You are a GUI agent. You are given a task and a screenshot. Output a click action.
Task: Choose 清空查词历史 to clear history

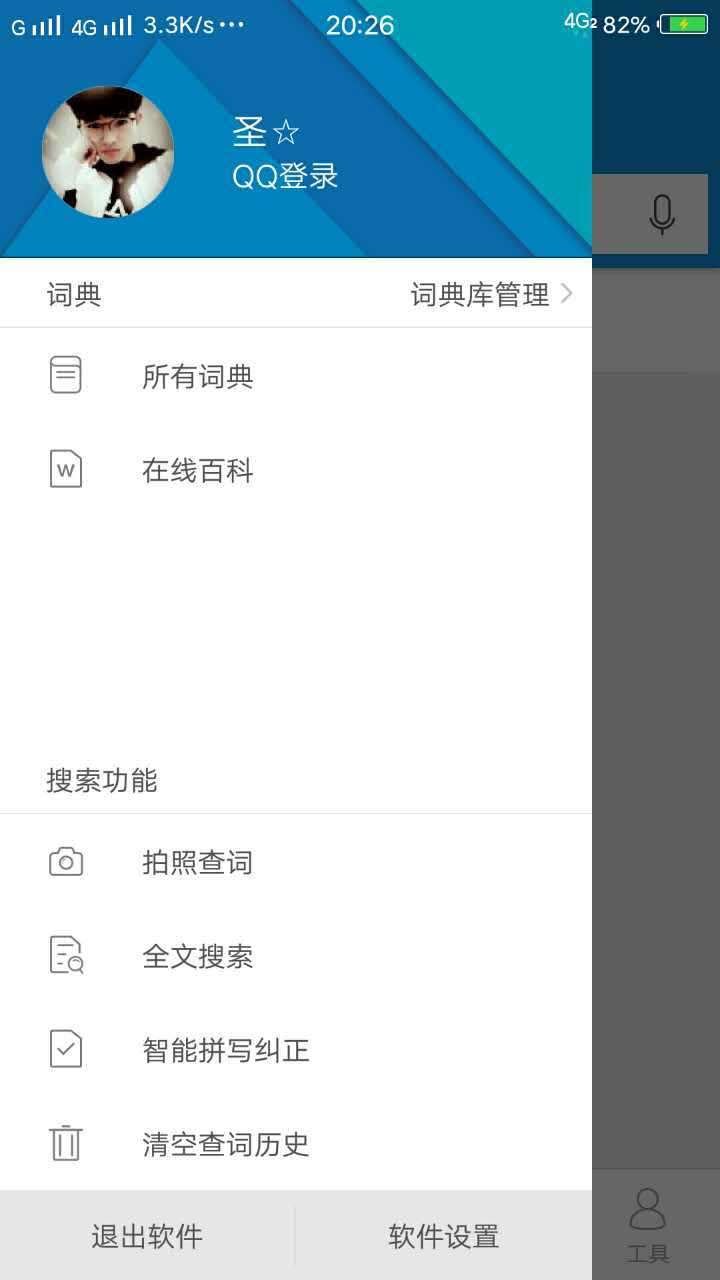[x=226, y=1144]
